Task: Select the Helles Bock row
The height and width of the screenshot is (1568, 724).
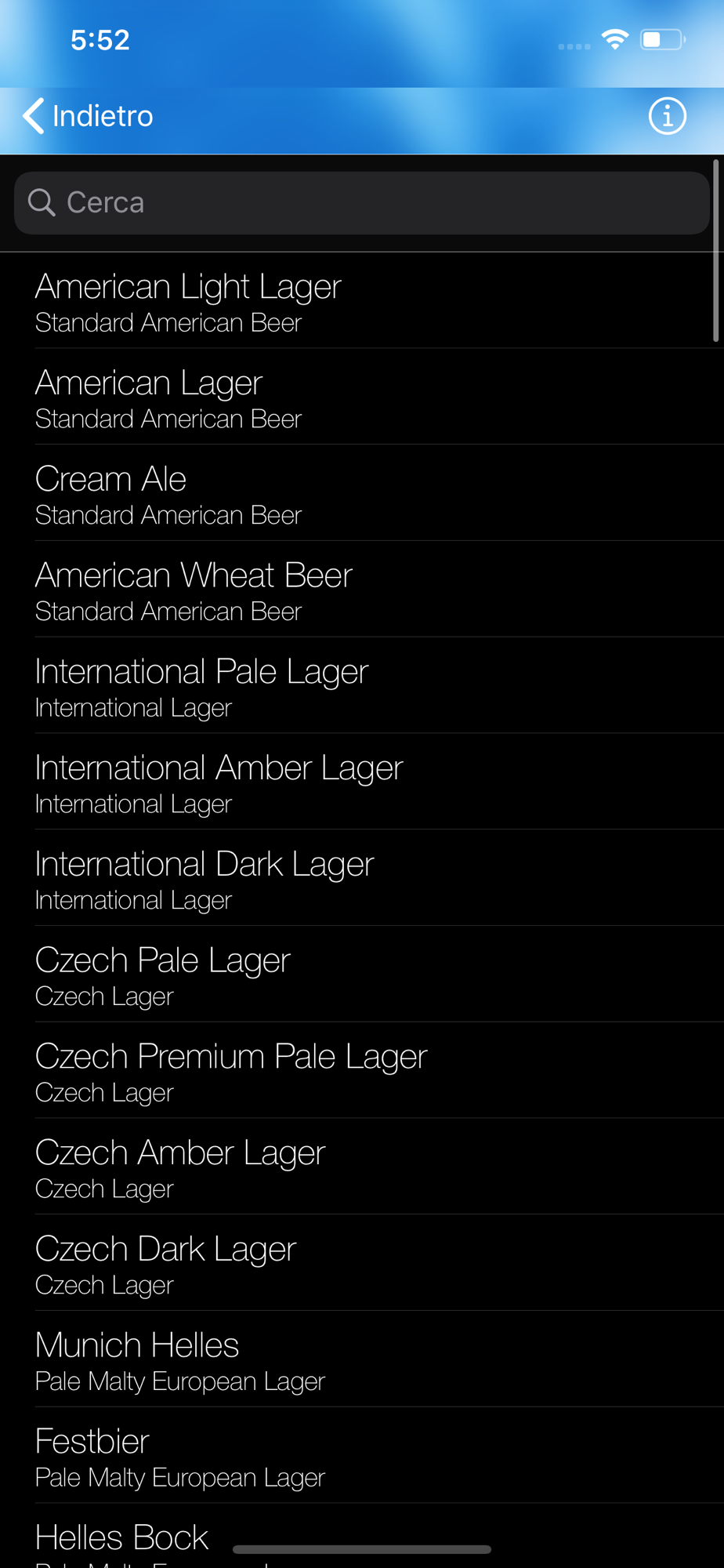Action: (362, 1537)
